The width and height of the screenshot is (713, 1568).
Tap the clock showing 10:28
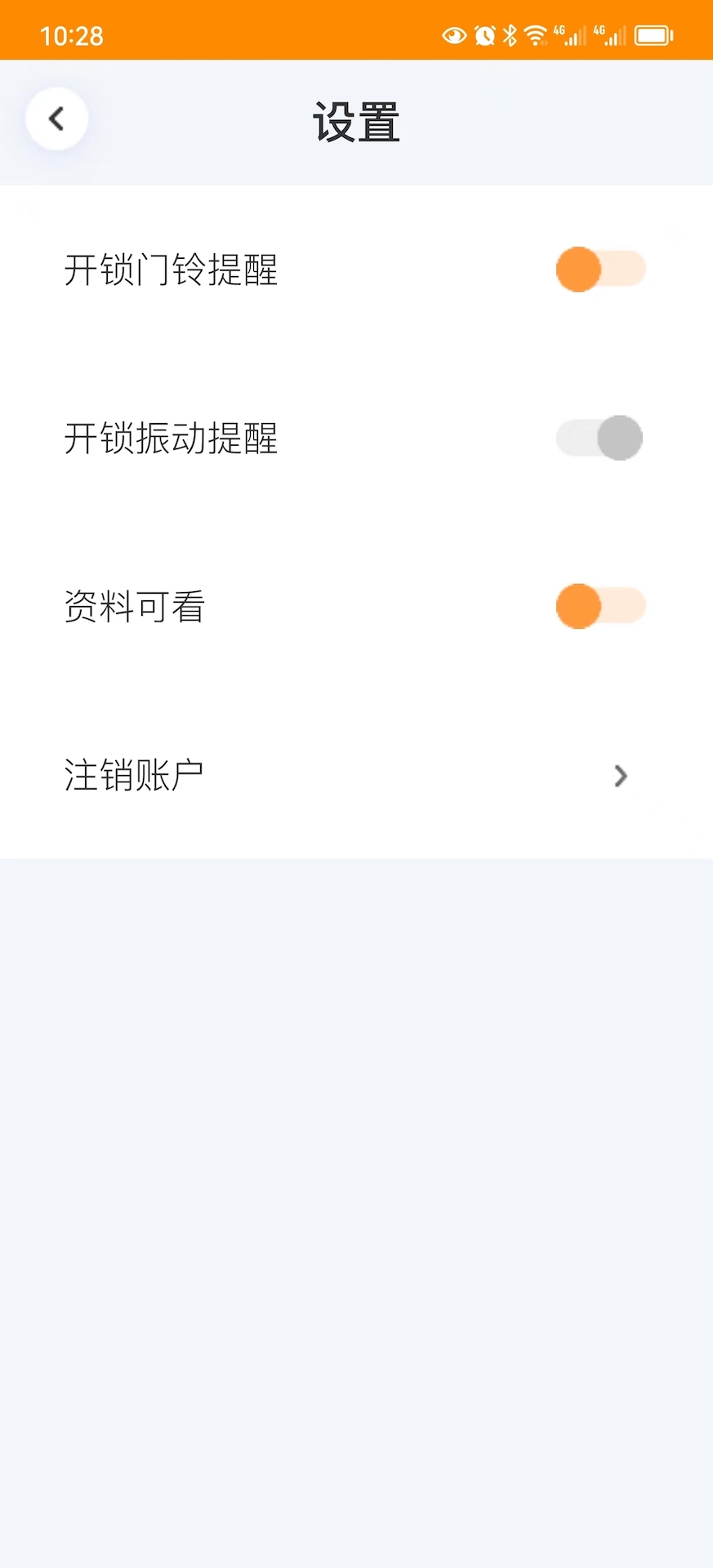[72, 35]
